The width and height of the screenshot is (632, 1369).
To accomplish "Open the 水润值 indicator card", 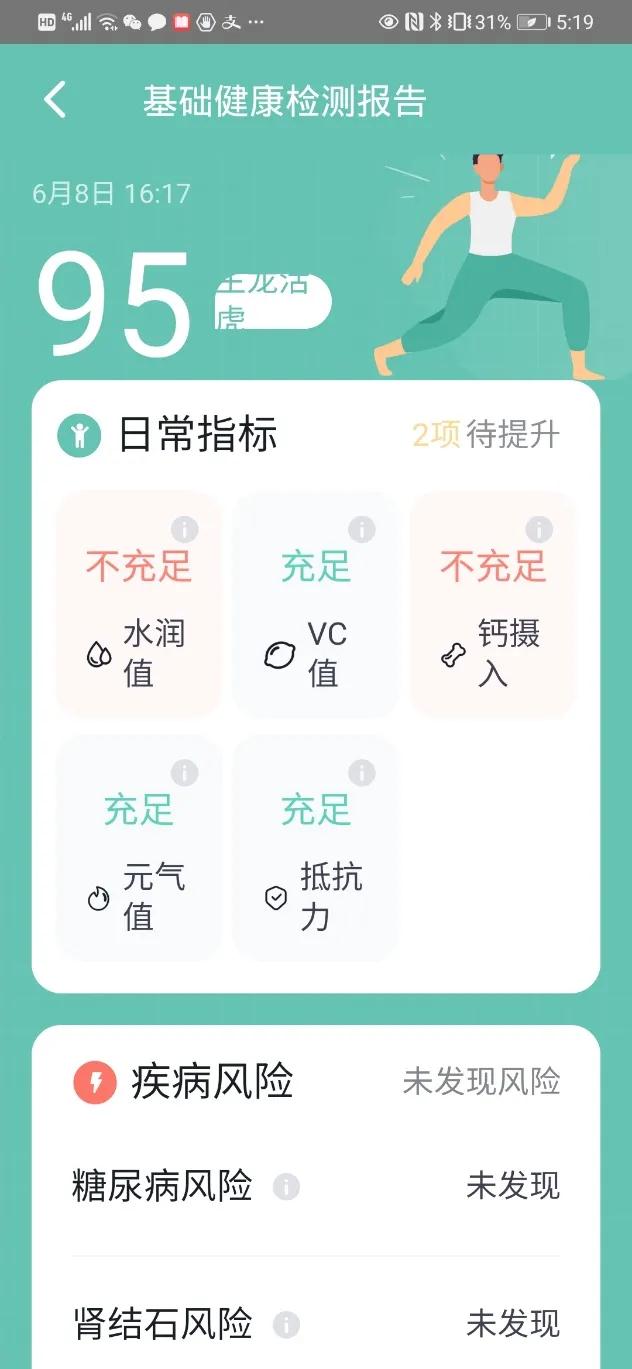I will [139, 604].
